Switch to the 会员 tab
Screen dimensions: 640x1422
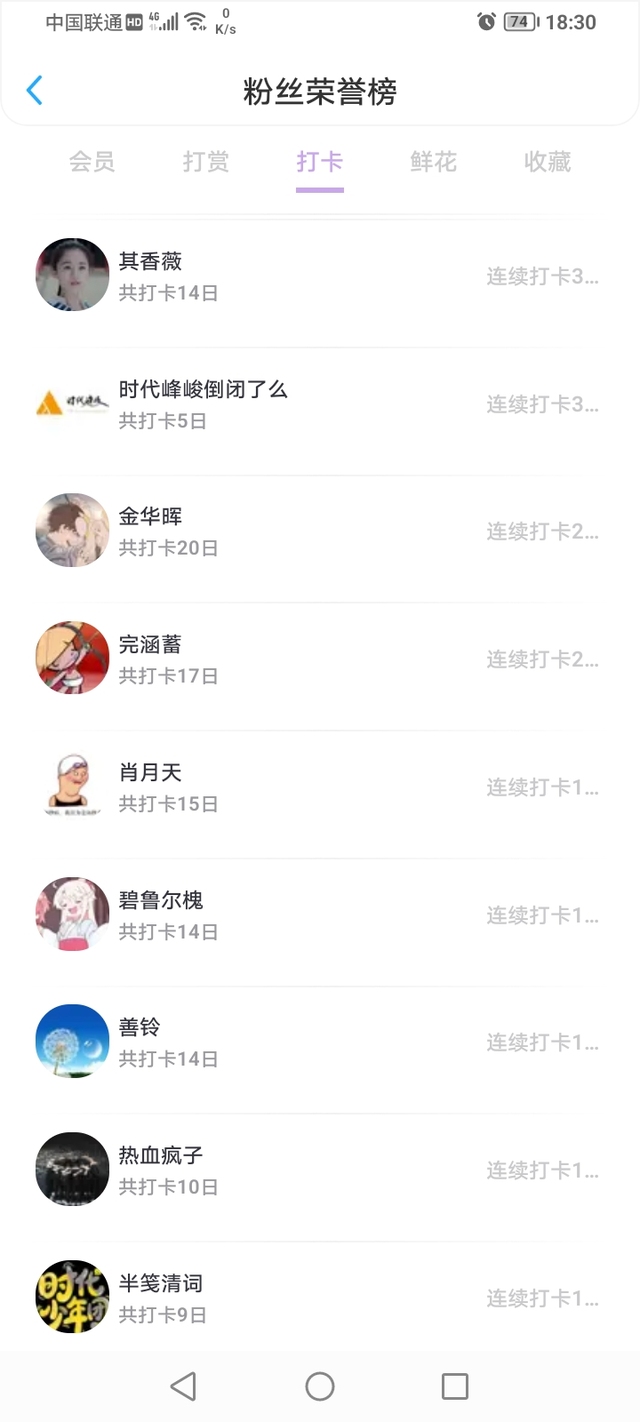pyautogui.click(x=92, y=161)
